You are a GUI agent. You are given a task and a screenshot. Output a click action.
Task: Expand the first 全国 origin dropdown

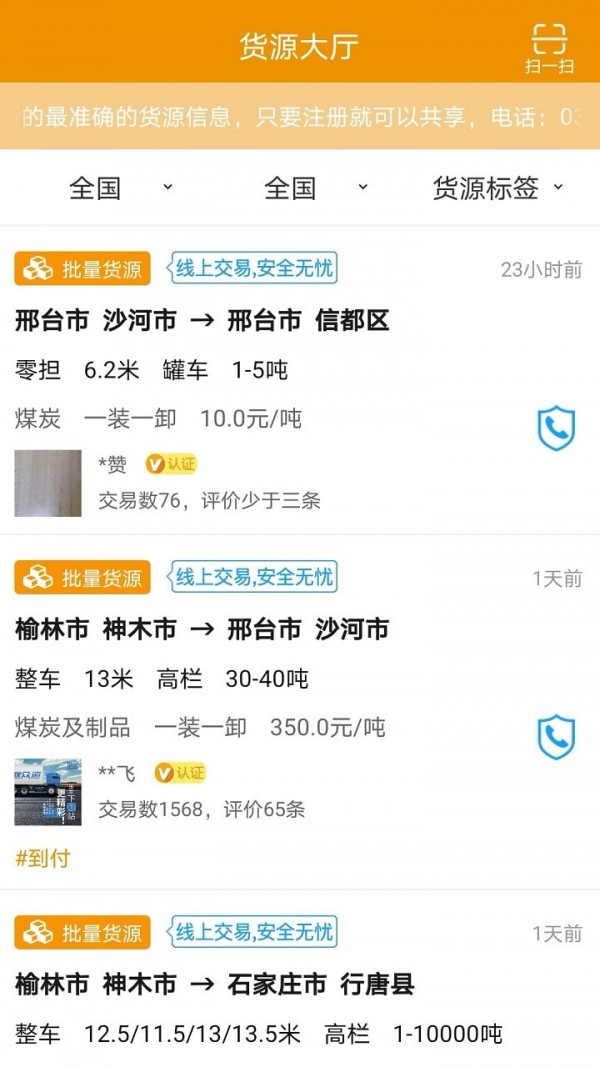point(120,188)
